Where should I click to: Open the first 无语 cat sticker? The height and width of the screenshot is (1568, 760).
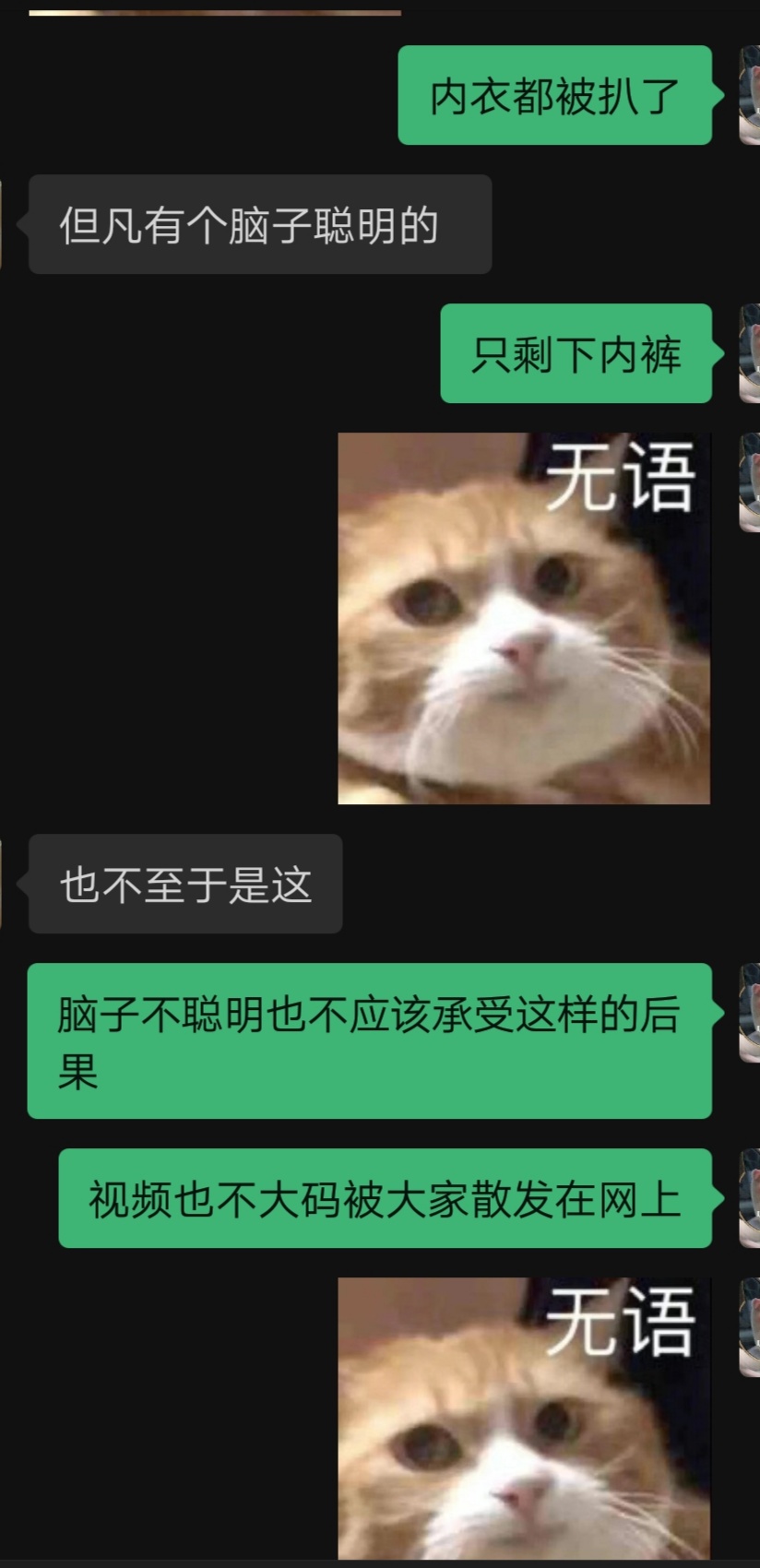524,618
